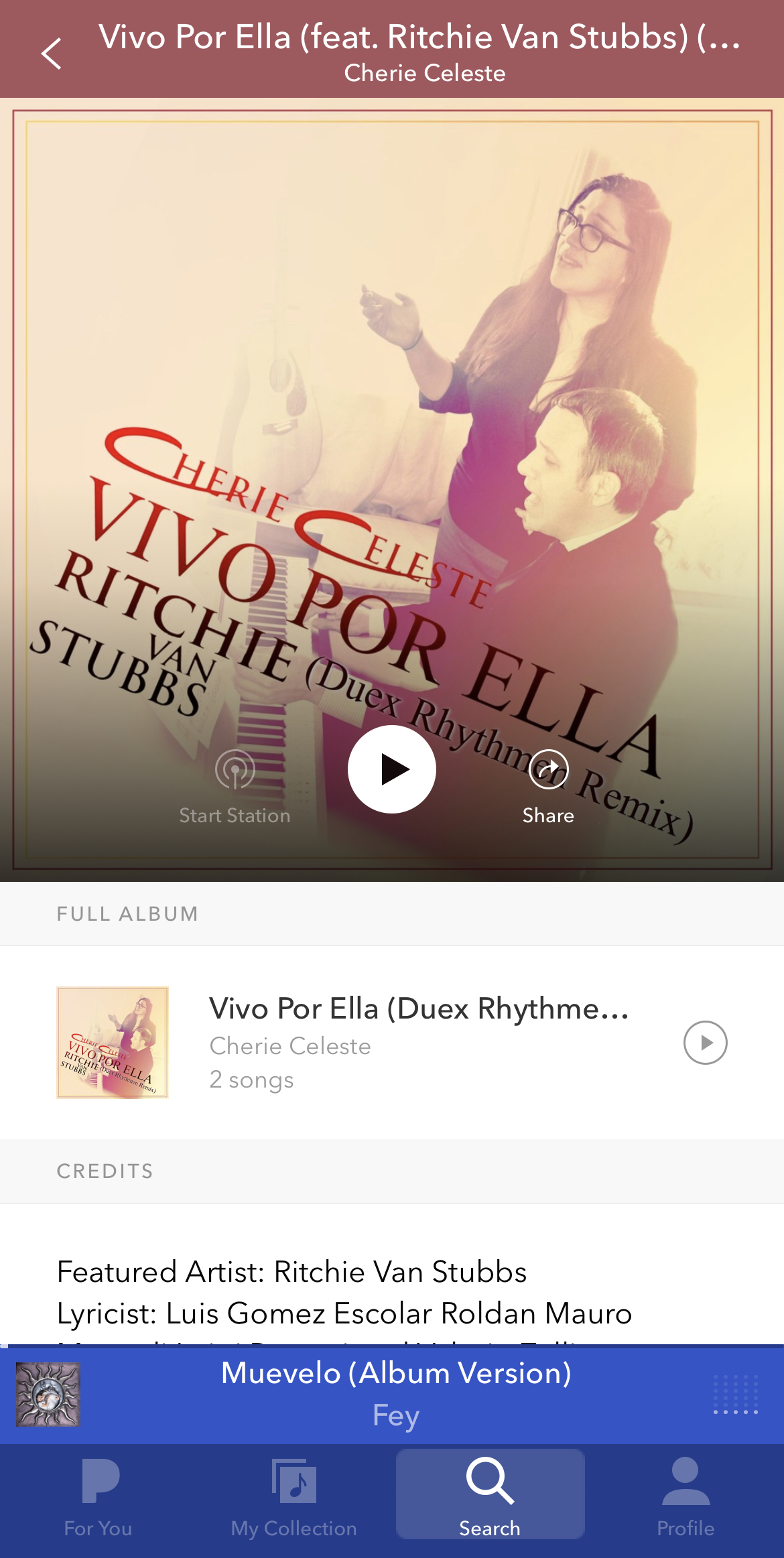
Task: Play the full album by Cherie Celeste
Action: point(705,1043)
